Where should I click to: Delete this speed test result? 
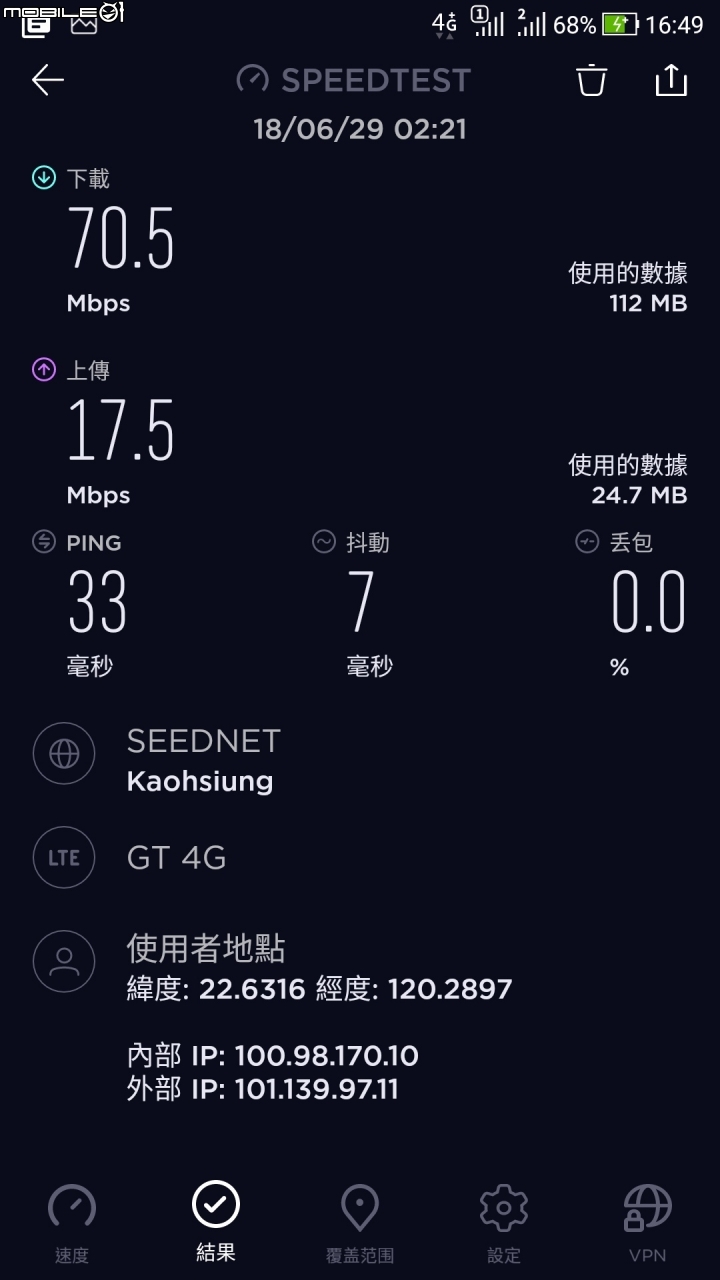pyautogui.click(x=592, y=80)
